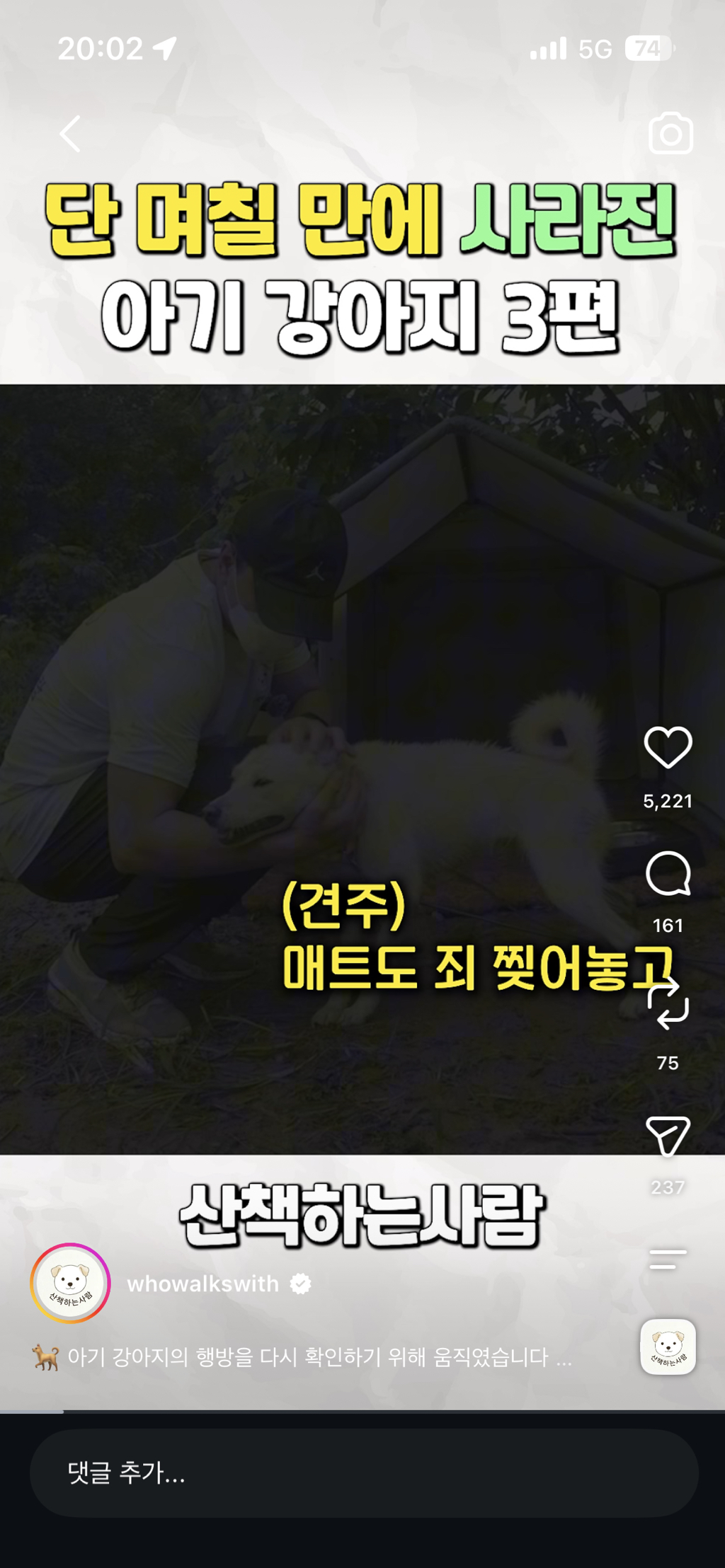Open the more options lines icon
The image size is (725, 1568).
click(x=668, y=1259)
